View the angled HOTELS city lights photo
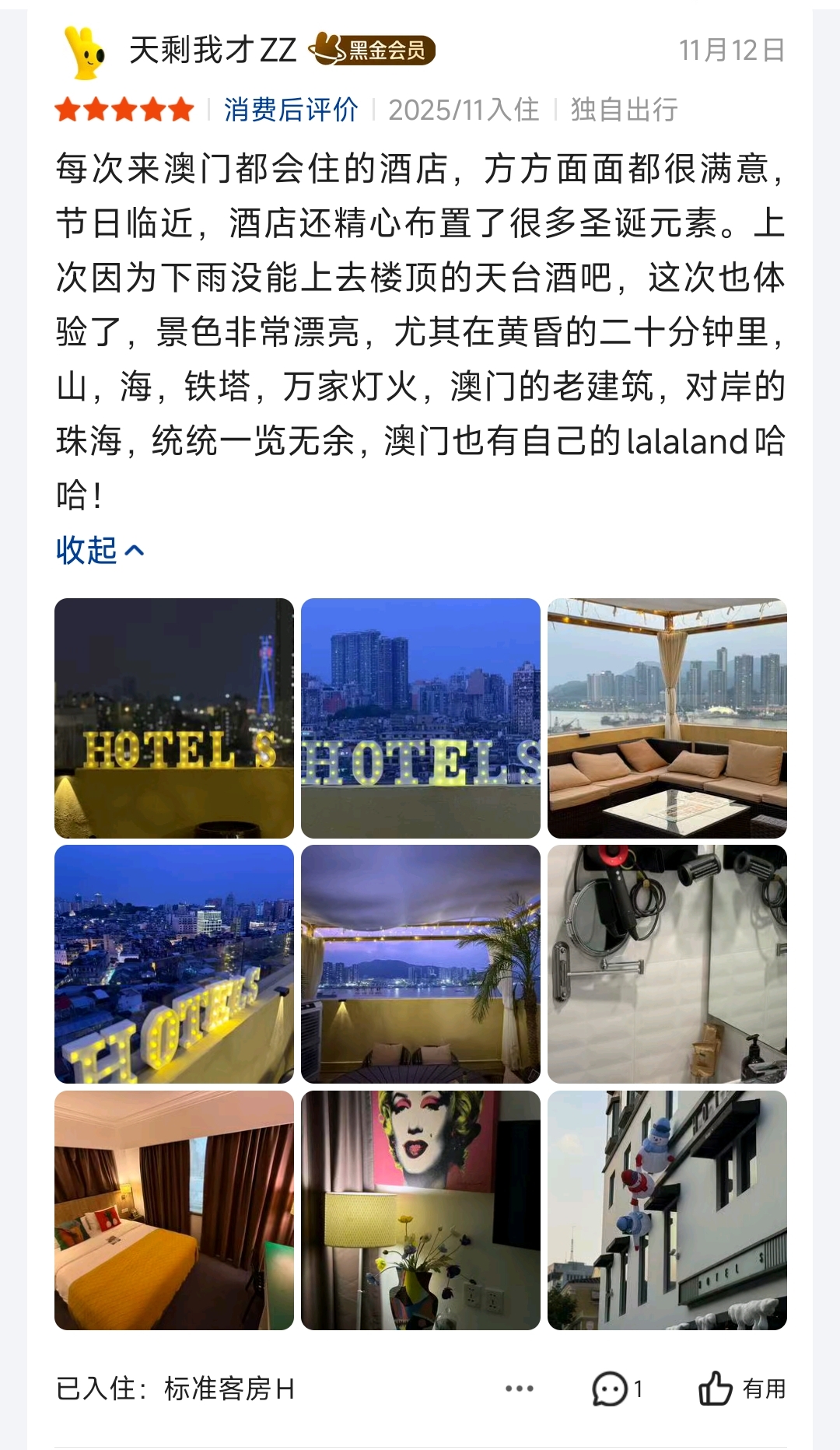The image size is (840, 1450). [x=174, y=964]
